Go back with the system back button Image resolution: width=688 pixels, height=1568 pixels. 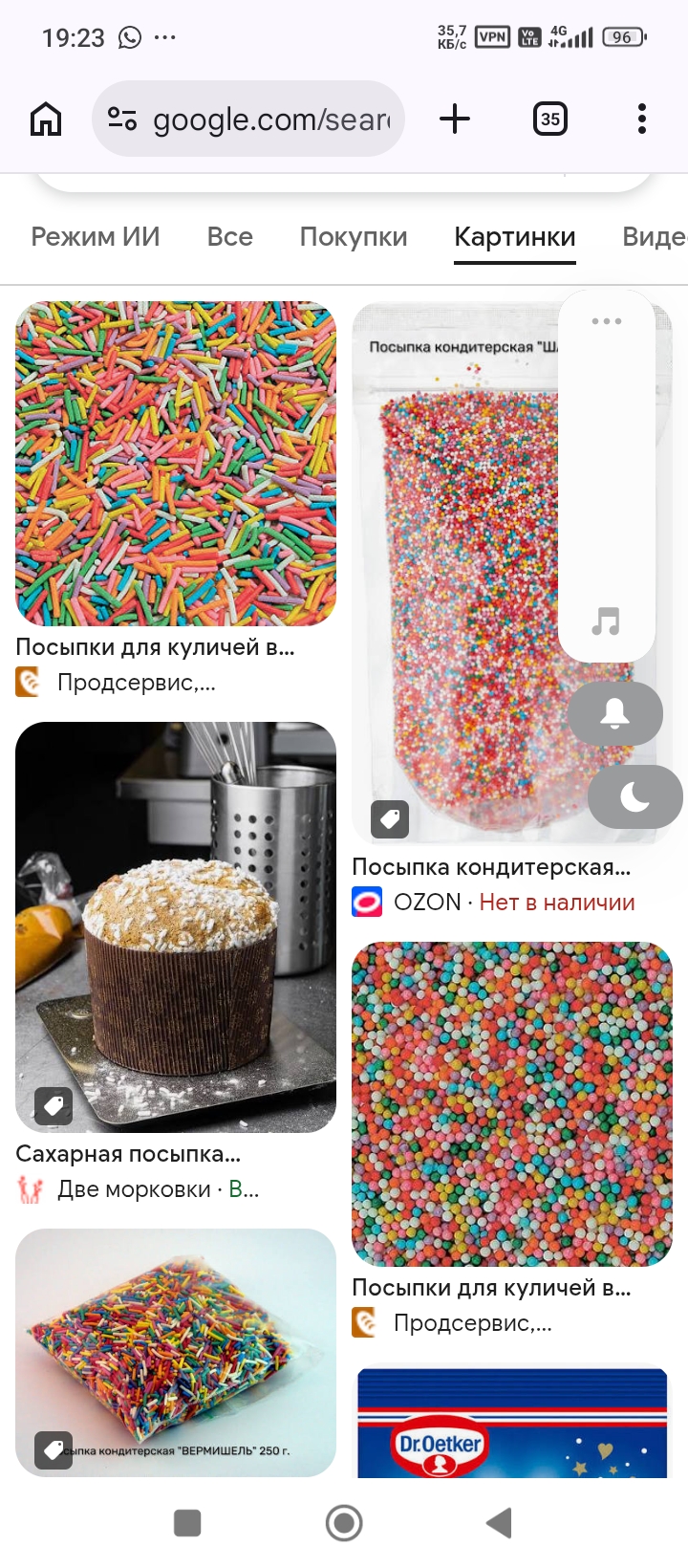(499, 1523)
